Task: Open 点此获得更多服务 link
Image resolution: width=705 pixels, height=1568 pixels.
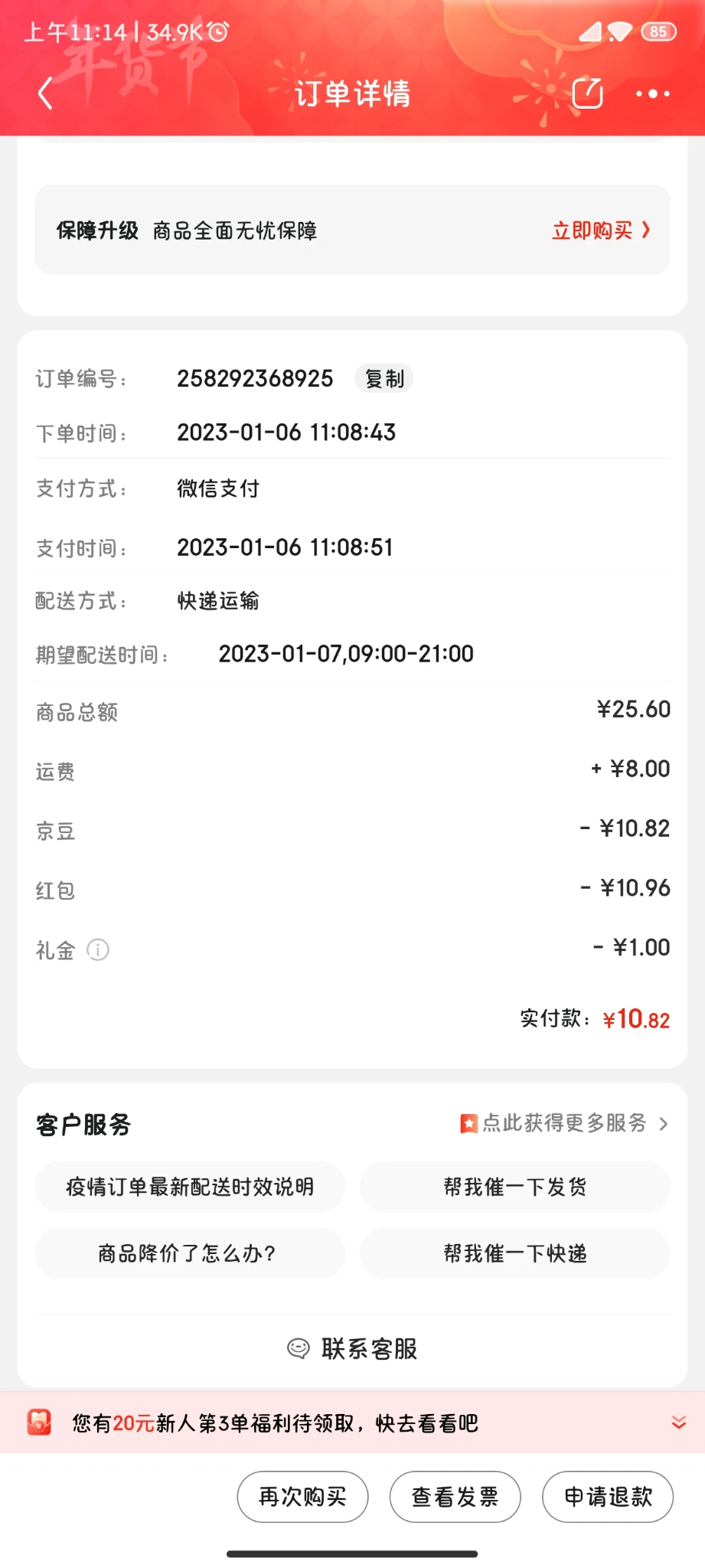Action: [564, 1123]
